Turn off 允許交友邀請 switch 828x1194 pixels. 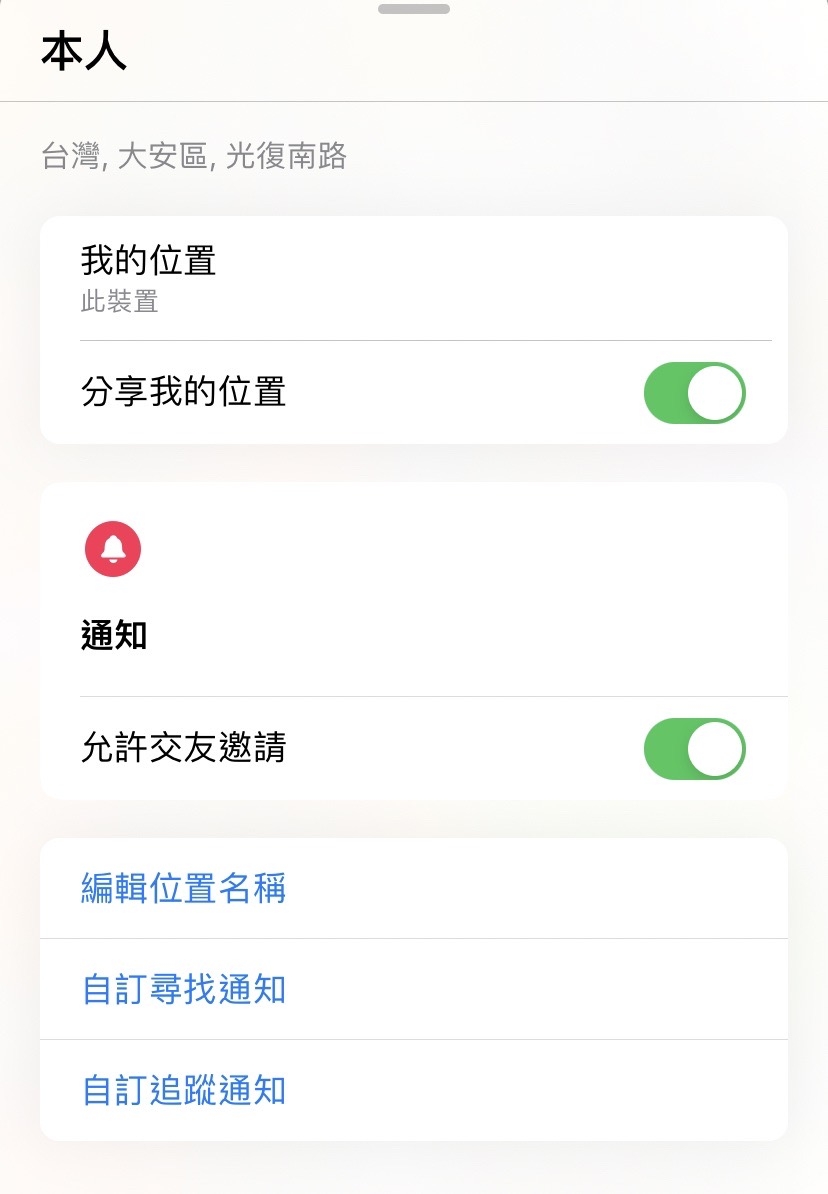click(694, 748)
